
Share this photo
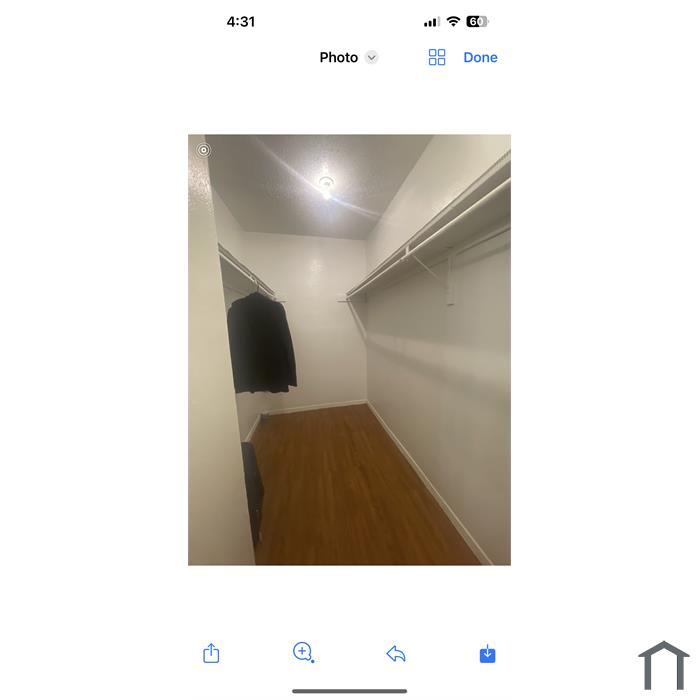tap(211, 654)
